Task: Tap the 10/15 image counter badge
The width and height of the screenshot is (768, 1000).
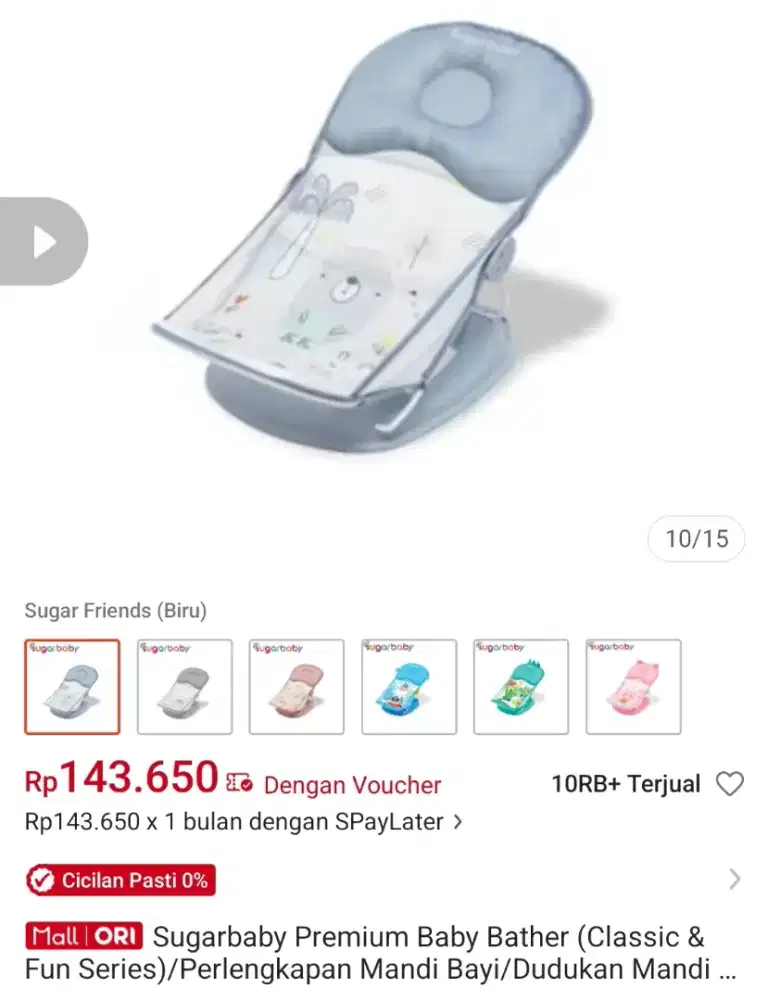Action: click(x=696, y=539)
